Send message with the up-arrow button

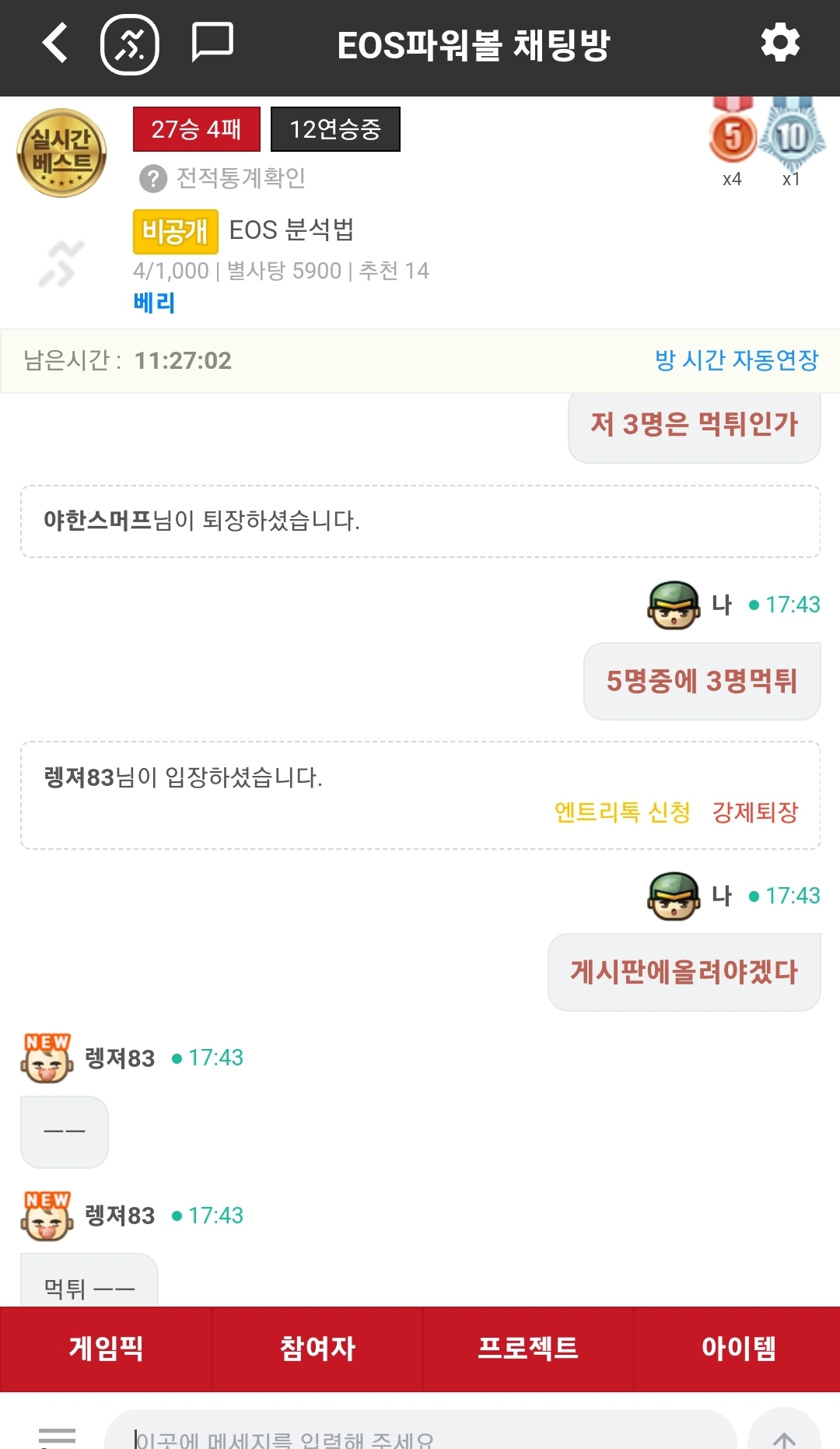coord(784,1434)
